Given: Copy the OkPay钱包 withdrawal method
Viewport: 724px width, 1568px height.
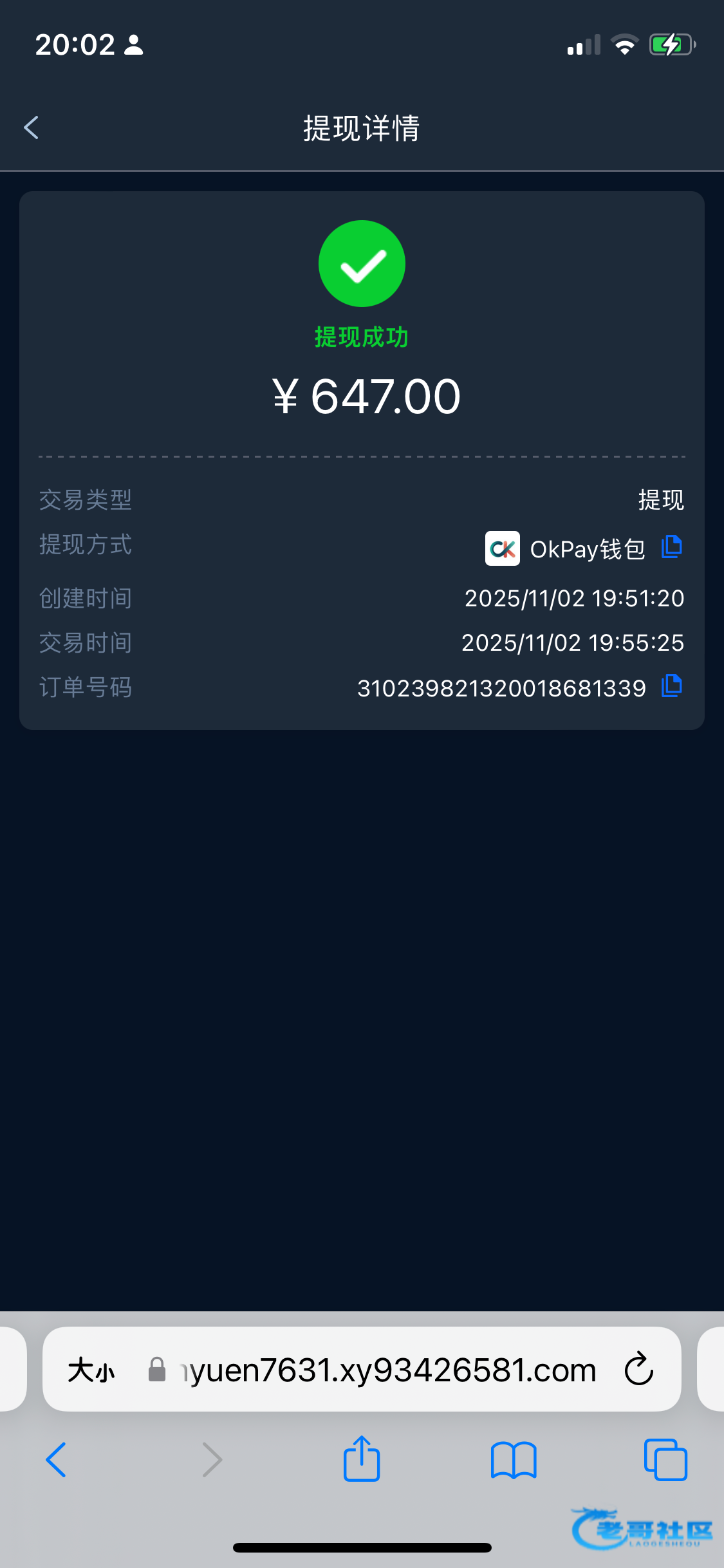Looking at the screenshot, I should pos(671,548).
